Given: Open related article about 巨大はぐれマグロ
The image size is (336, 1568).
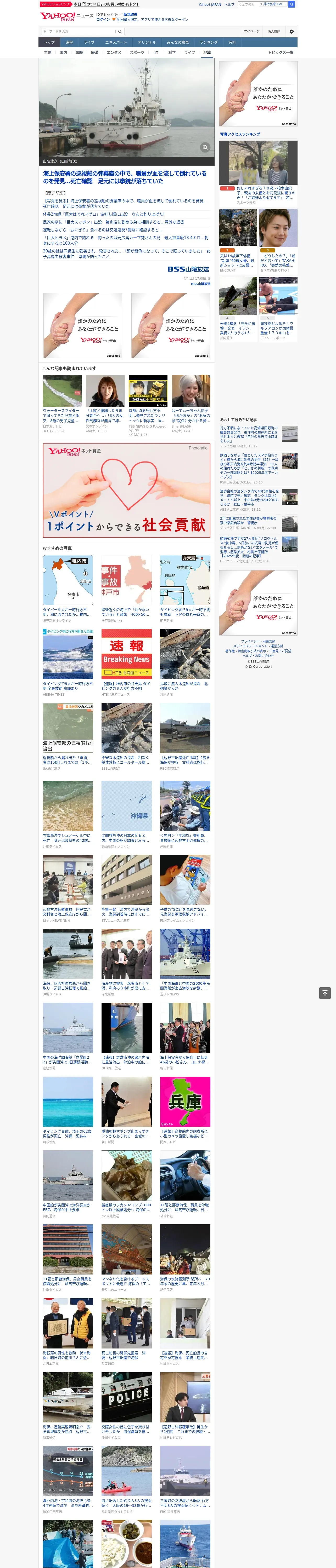Looking at the screenshot, I should [x=104, y=214].
